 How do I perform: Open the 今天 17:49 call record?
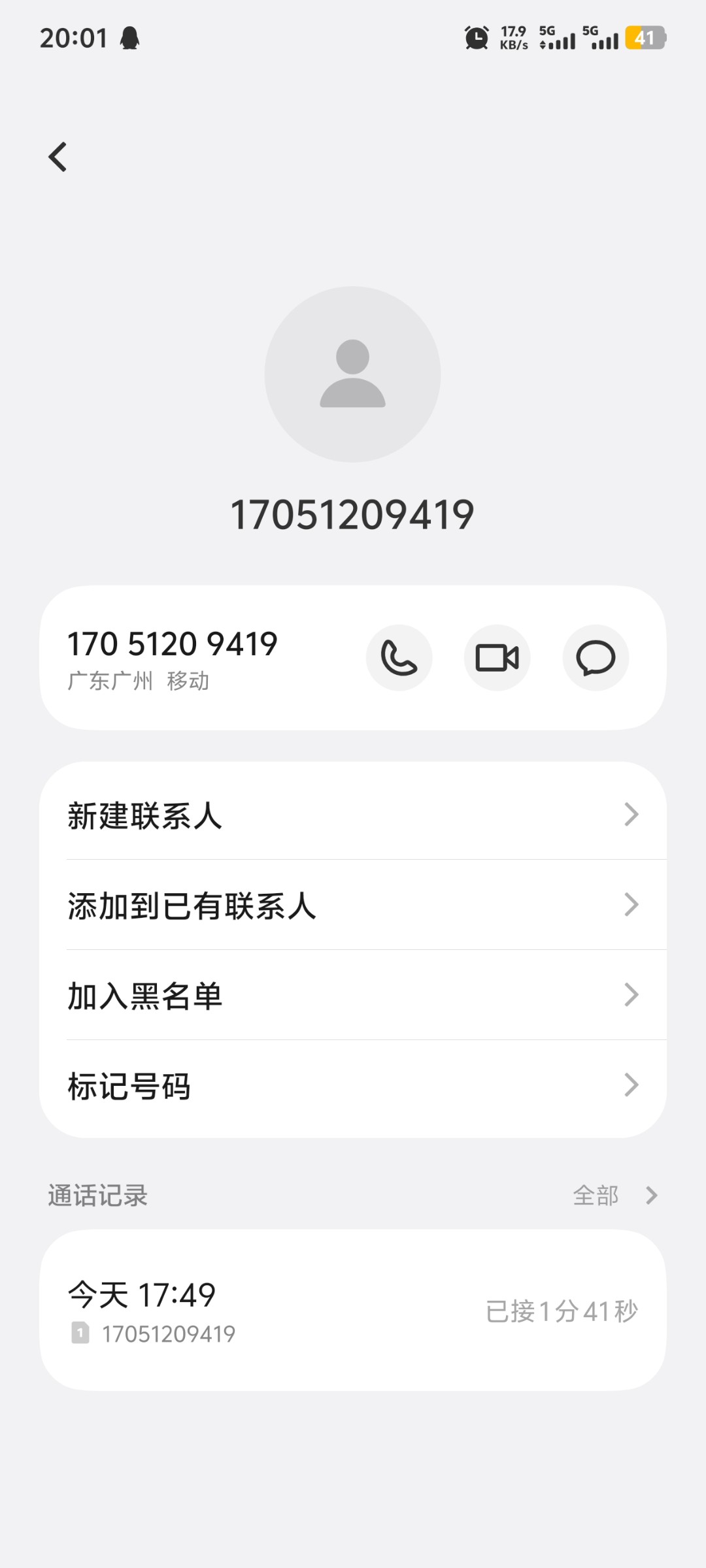[353, 1311]
